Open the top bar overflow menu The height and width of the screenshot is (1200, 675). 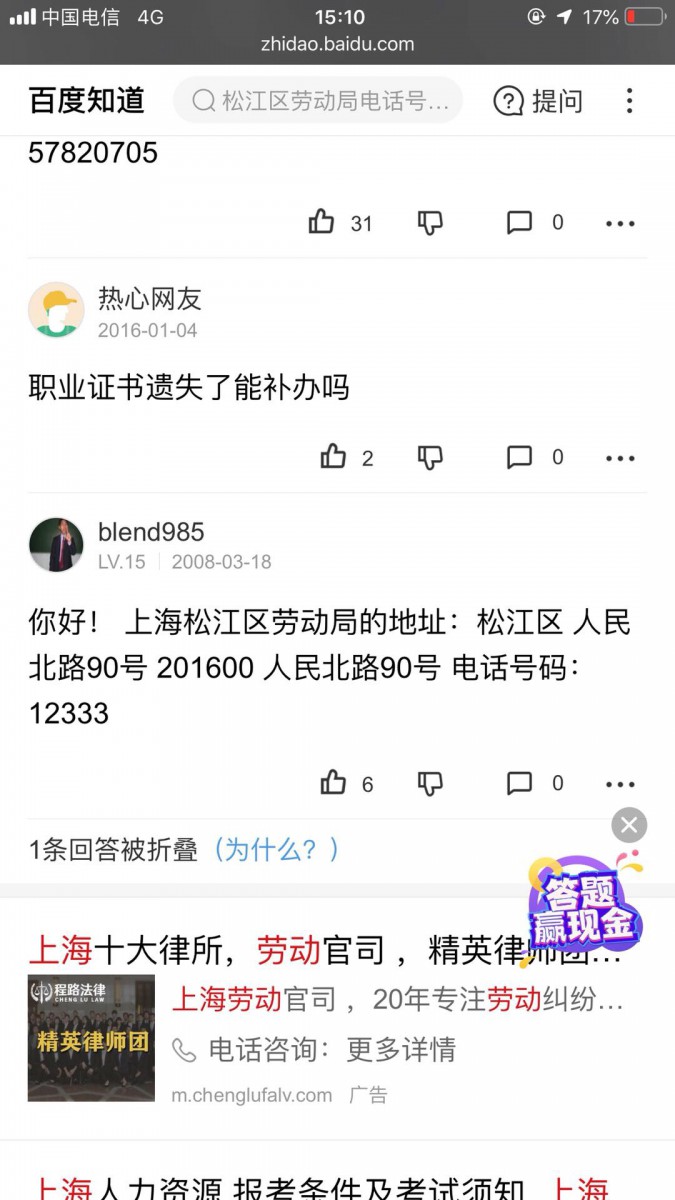629,101
